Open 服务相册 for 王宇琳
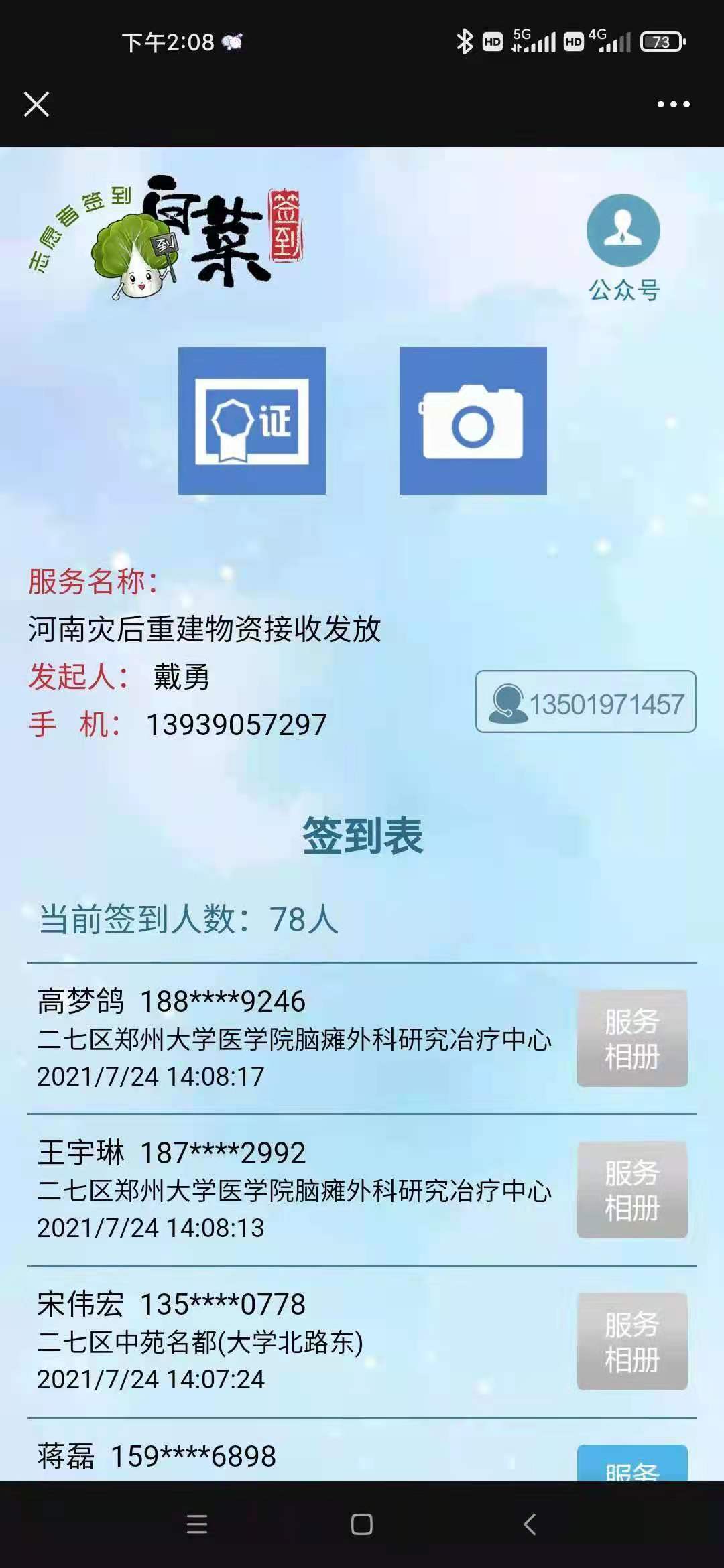The width and height of the screenshot is (724, 1568). (x=631, y=1189)
